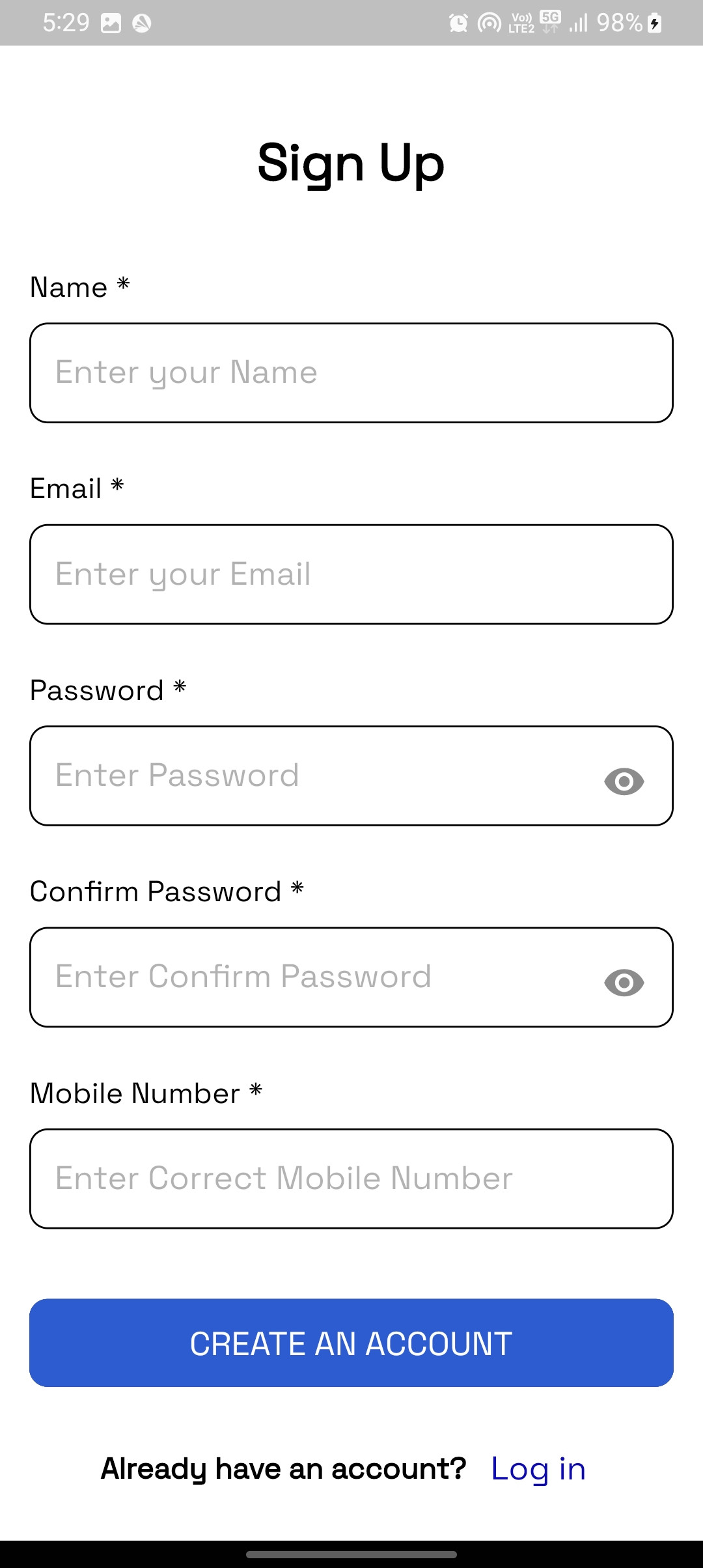Focus the Email text field

pos(351,574)
